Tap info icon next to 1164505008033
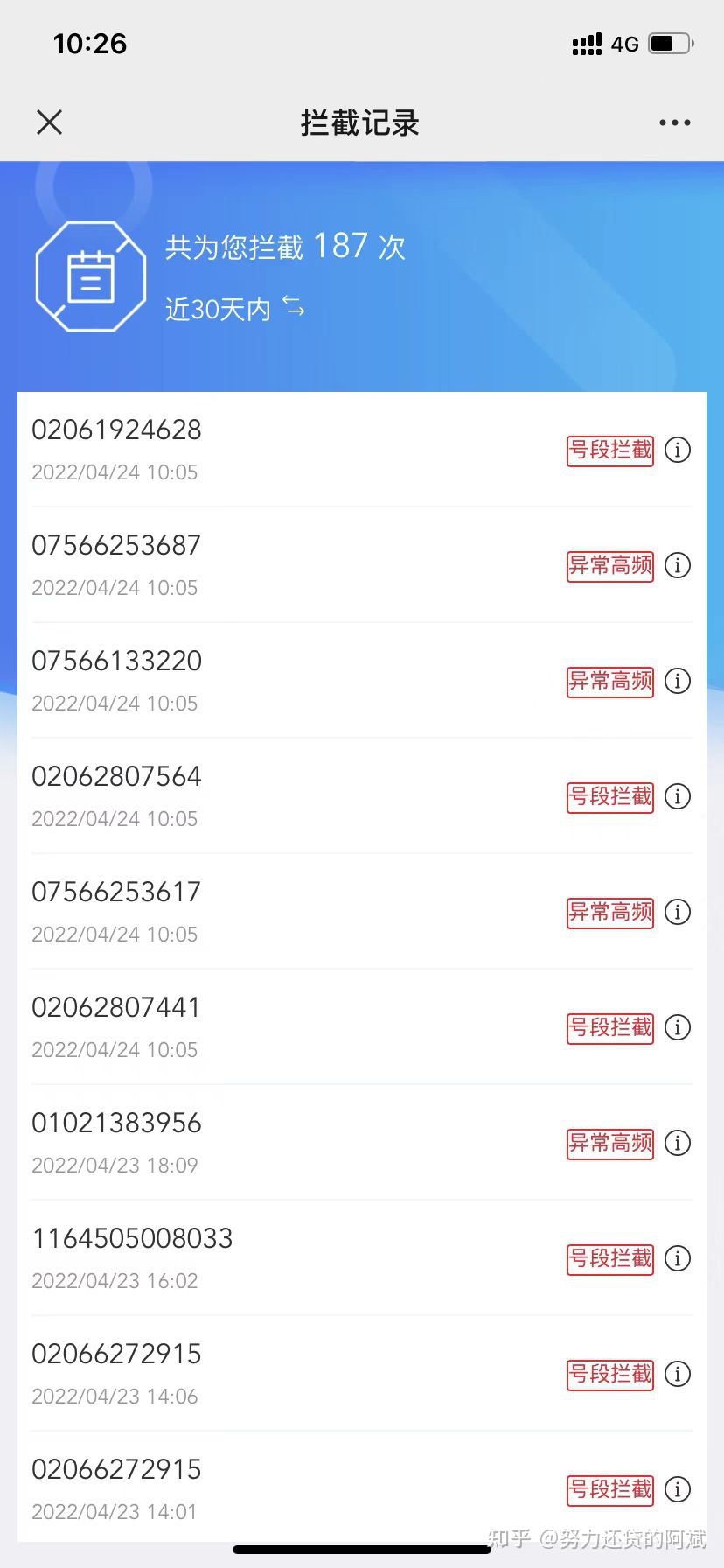The image size is (724, 1568). pos(677,1258)
